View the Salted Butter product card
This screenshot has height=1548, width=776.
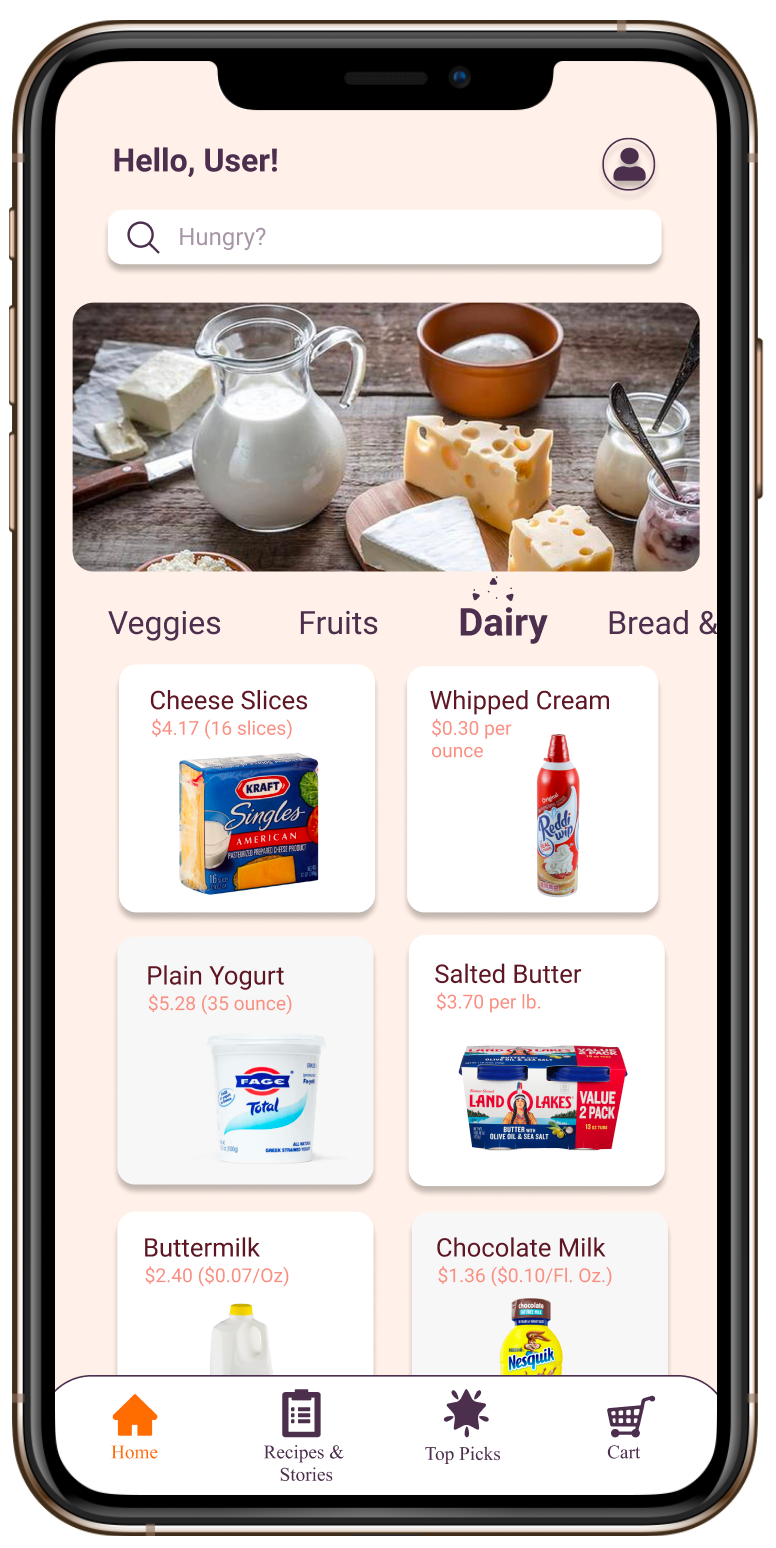537,1060
